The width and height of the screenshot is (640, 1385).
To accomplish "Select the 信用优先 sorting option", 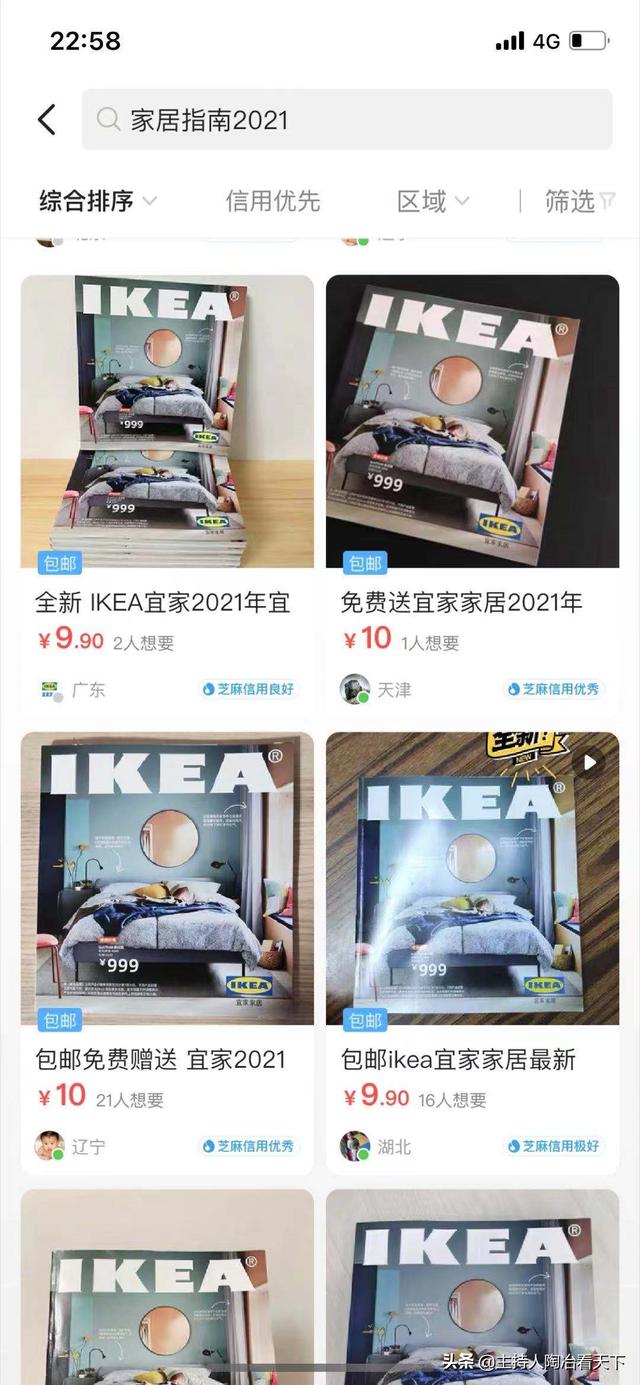I will pos(272,201).
